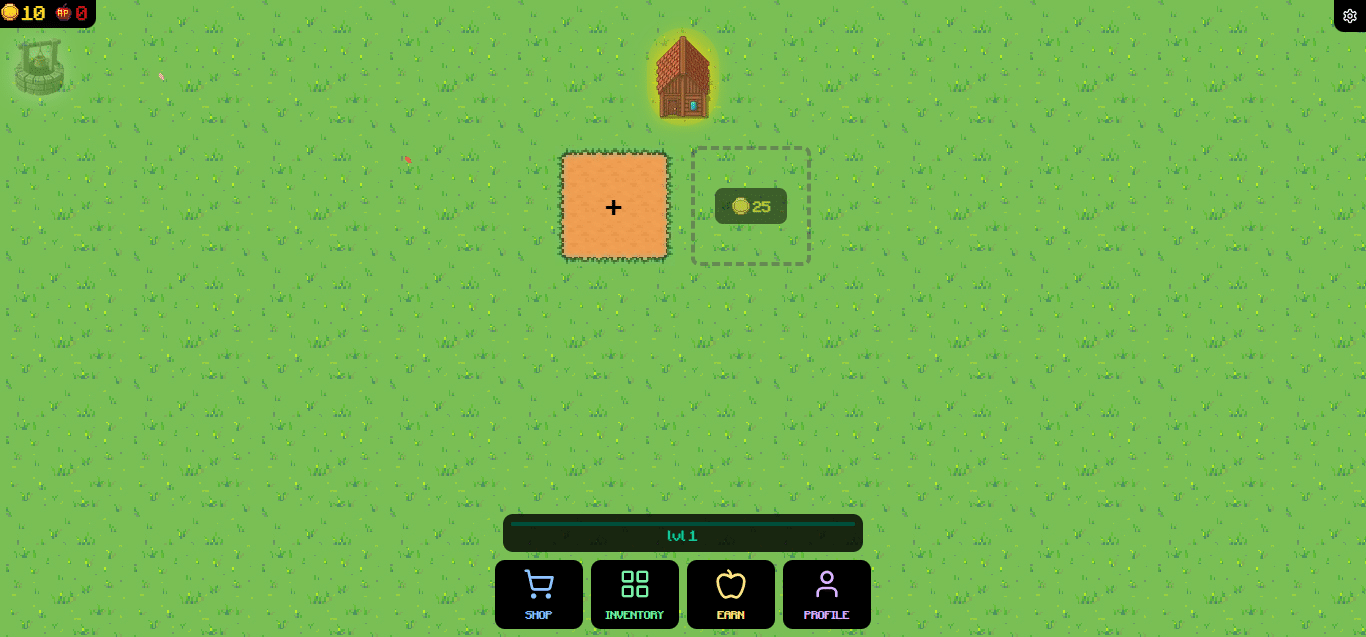
Task: Buy the locked plot for 25 coins
Action: (x=751, y=206)
